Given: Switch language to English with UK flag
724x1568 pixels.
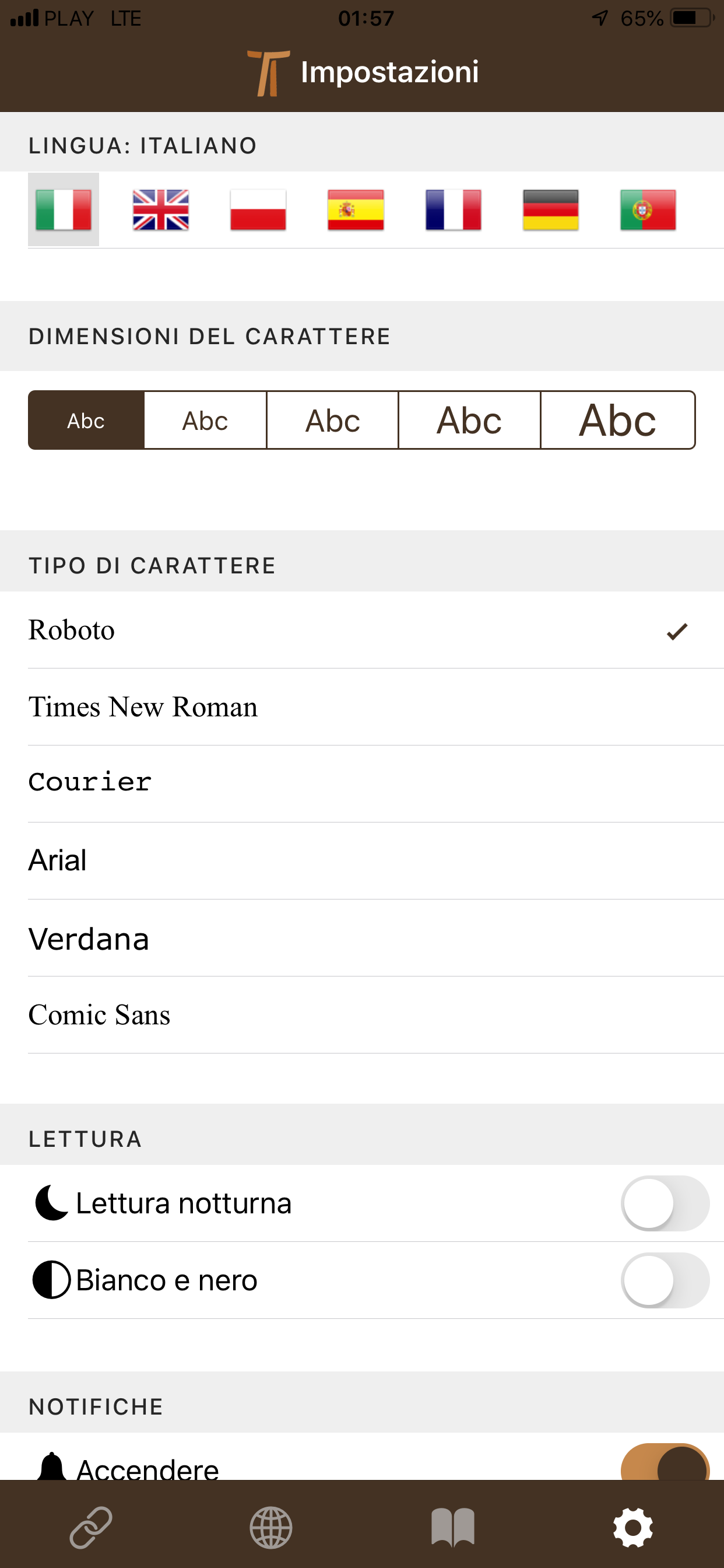Looking at the screenshot, I should click(x=161, y=210).
